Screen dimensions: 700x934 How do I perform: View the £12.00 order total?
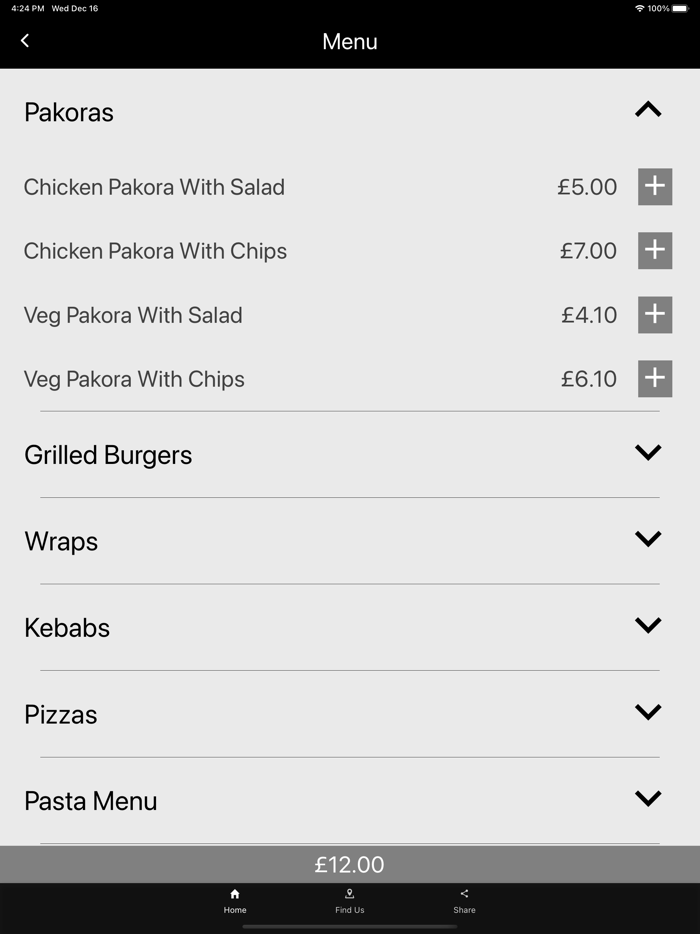click(x=350, y=865)
